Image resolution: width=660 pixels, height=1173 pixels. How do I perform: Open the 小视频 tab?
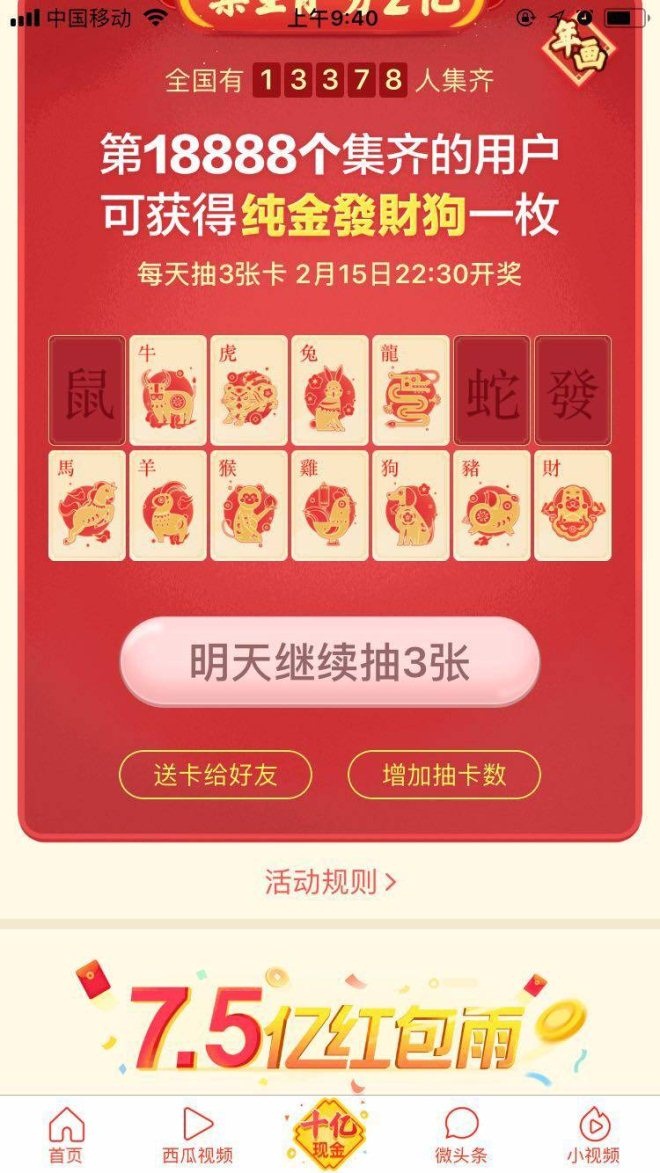coord(593,1136)
